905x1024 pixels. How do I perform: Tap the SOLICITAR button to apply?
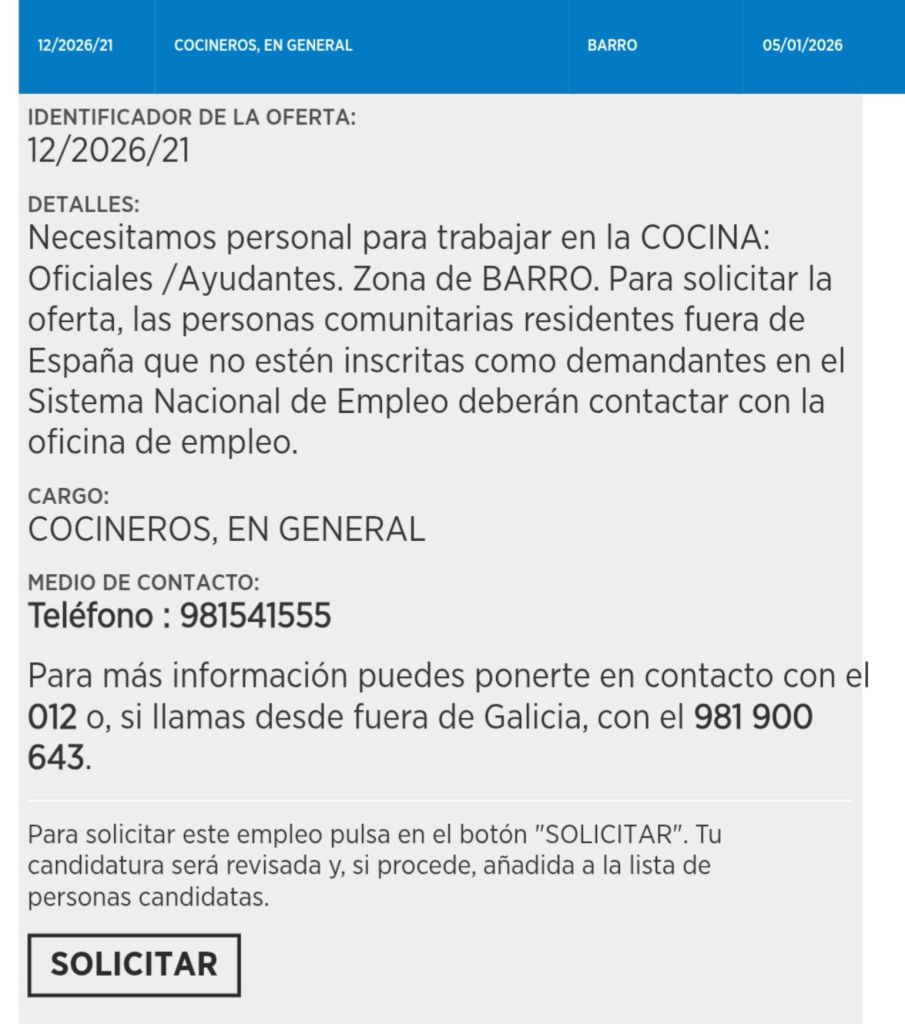(x=134, y=965)
